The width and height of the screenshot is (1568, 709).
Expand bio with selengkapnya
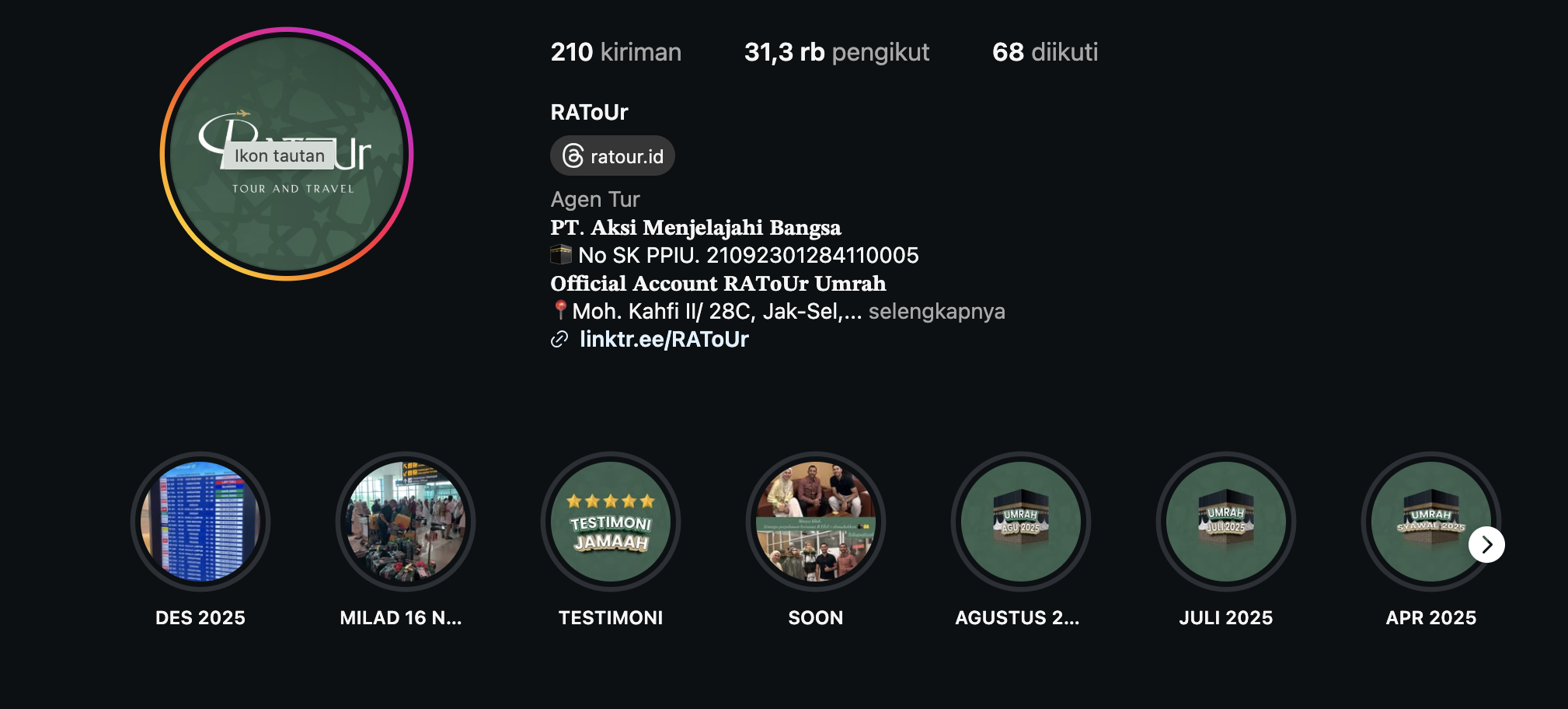936,312
